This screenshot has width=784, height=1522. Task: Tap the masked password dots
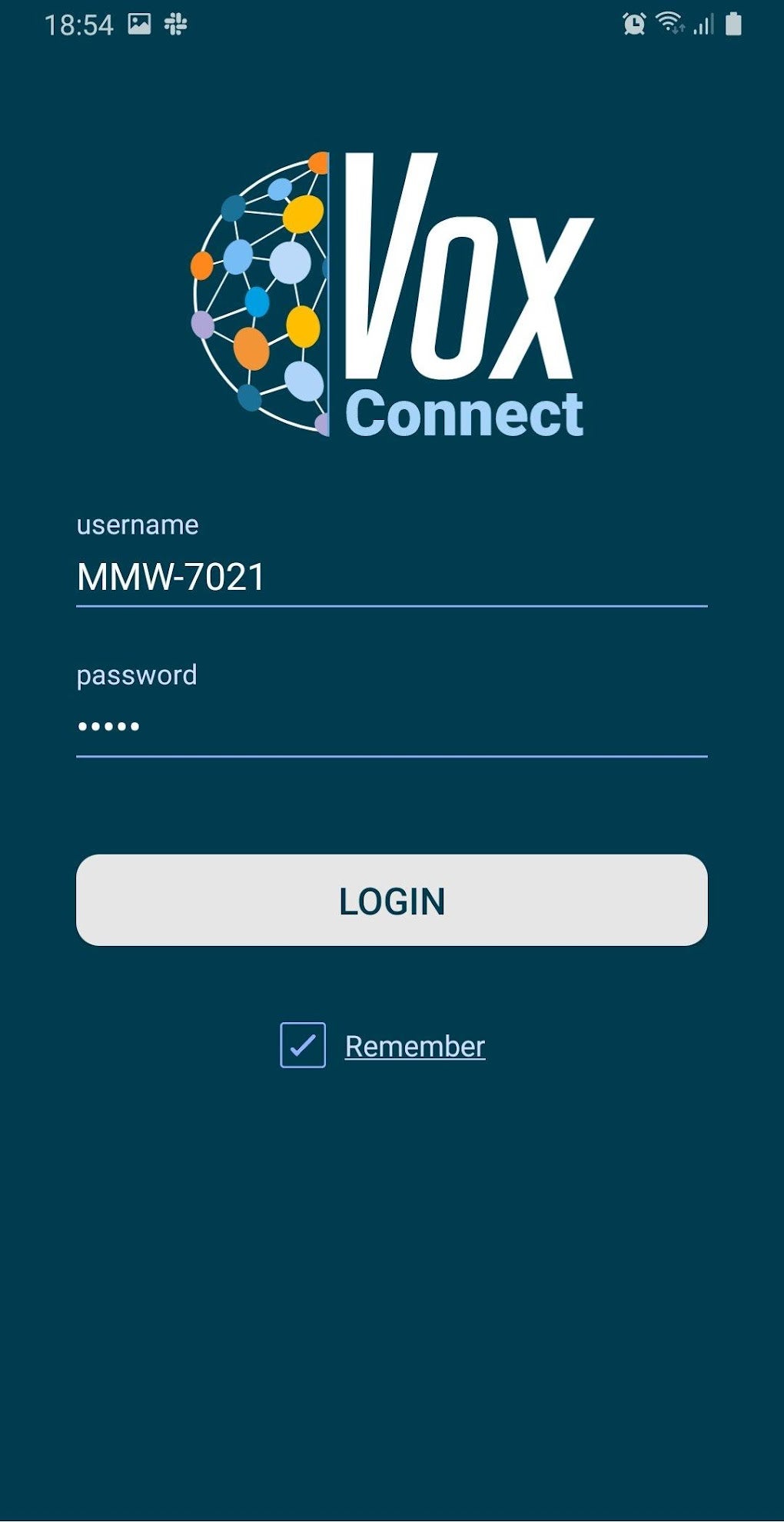tap(108, 726)
